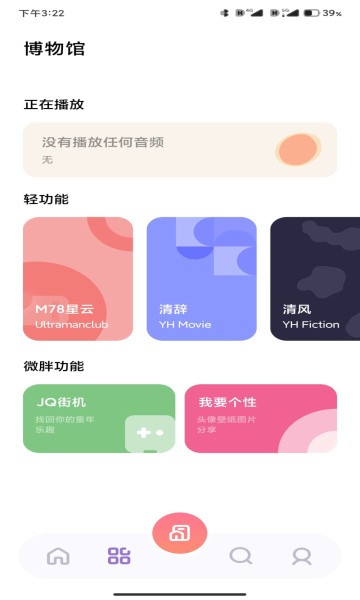The image size is (360, 600).
Task: Open the 我要个性 avatar wallpaper card
Action: pyautogui.click(x=261, y=418)
